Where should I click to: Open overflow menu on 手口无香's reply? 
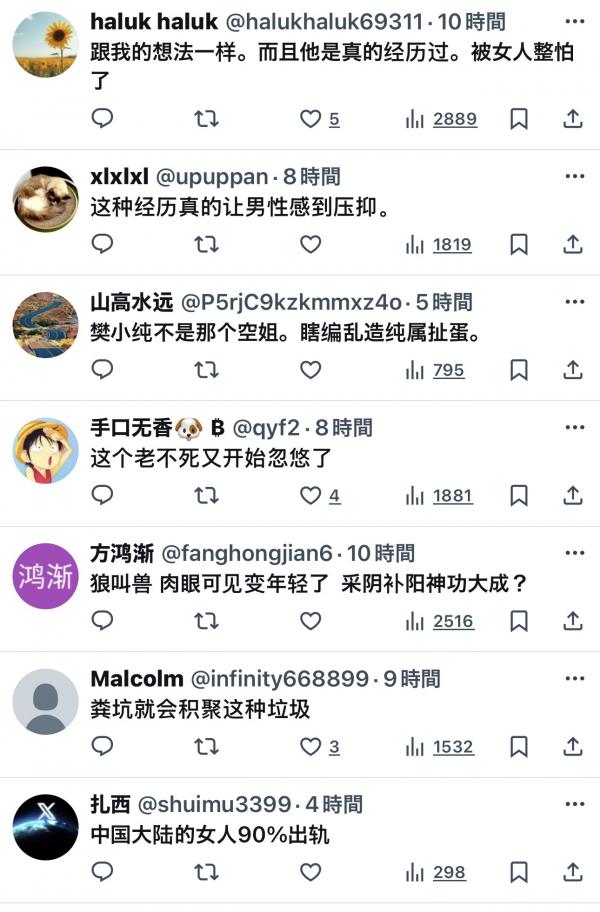point(574,427)
